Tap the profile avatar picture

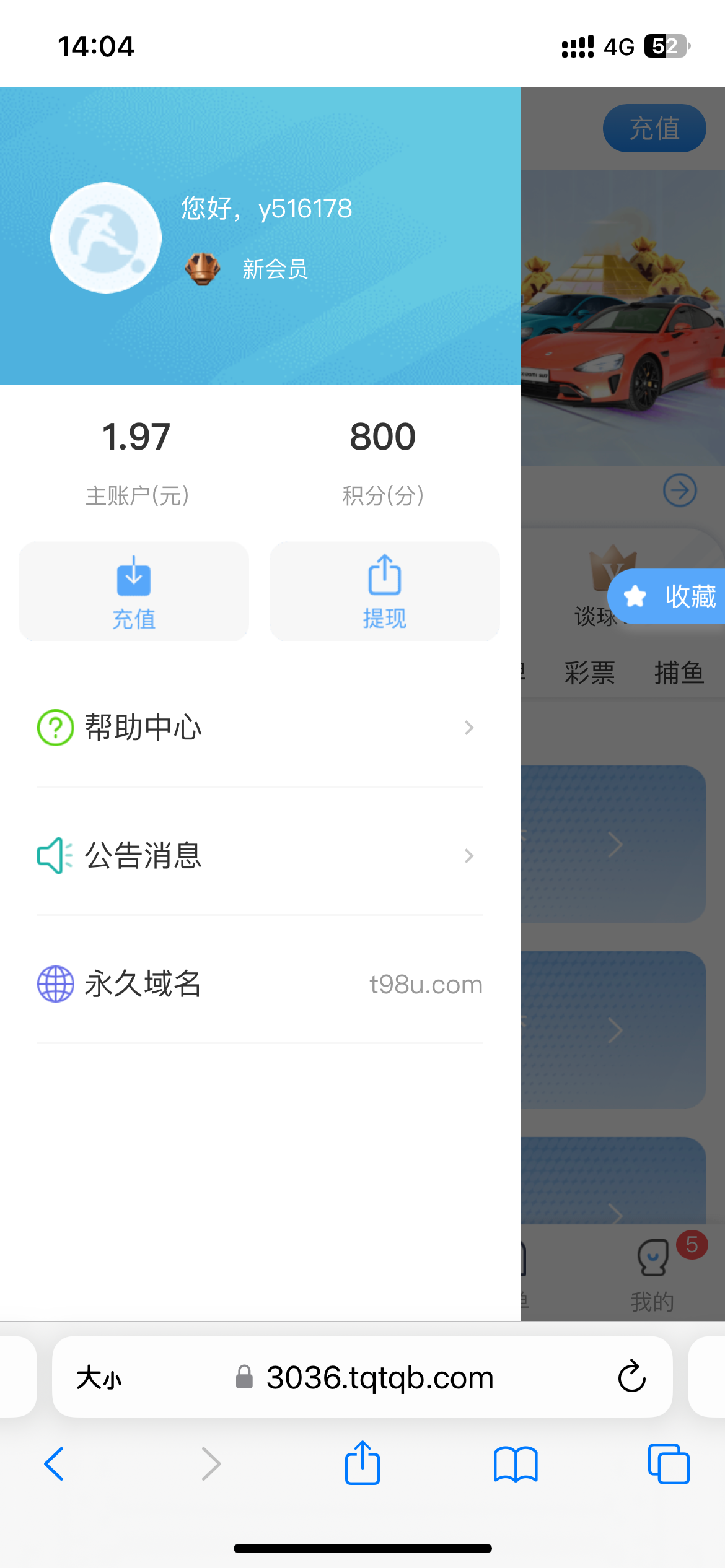[106, 238]
